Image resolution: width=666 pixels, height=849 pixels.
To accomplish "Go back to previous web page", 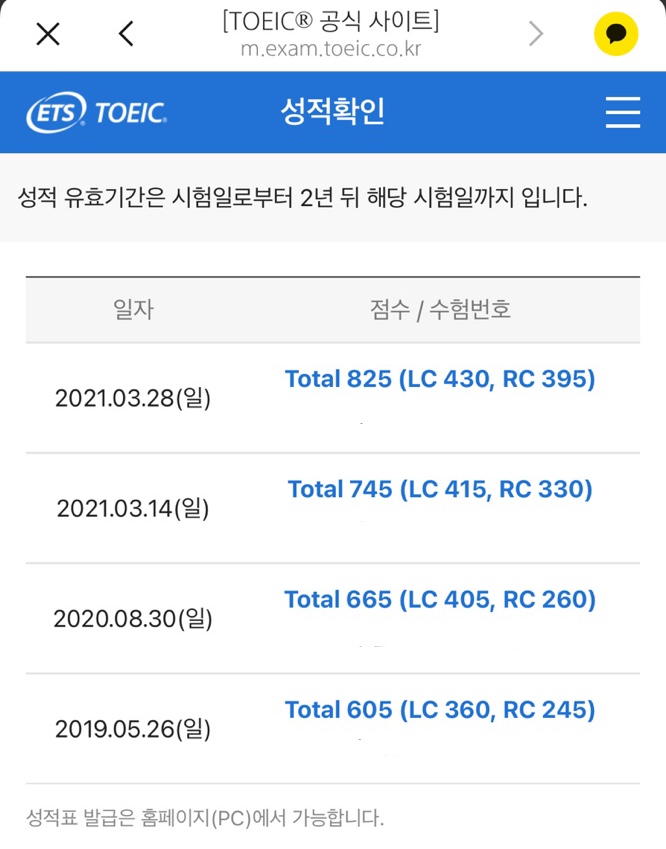I will 126,34.
